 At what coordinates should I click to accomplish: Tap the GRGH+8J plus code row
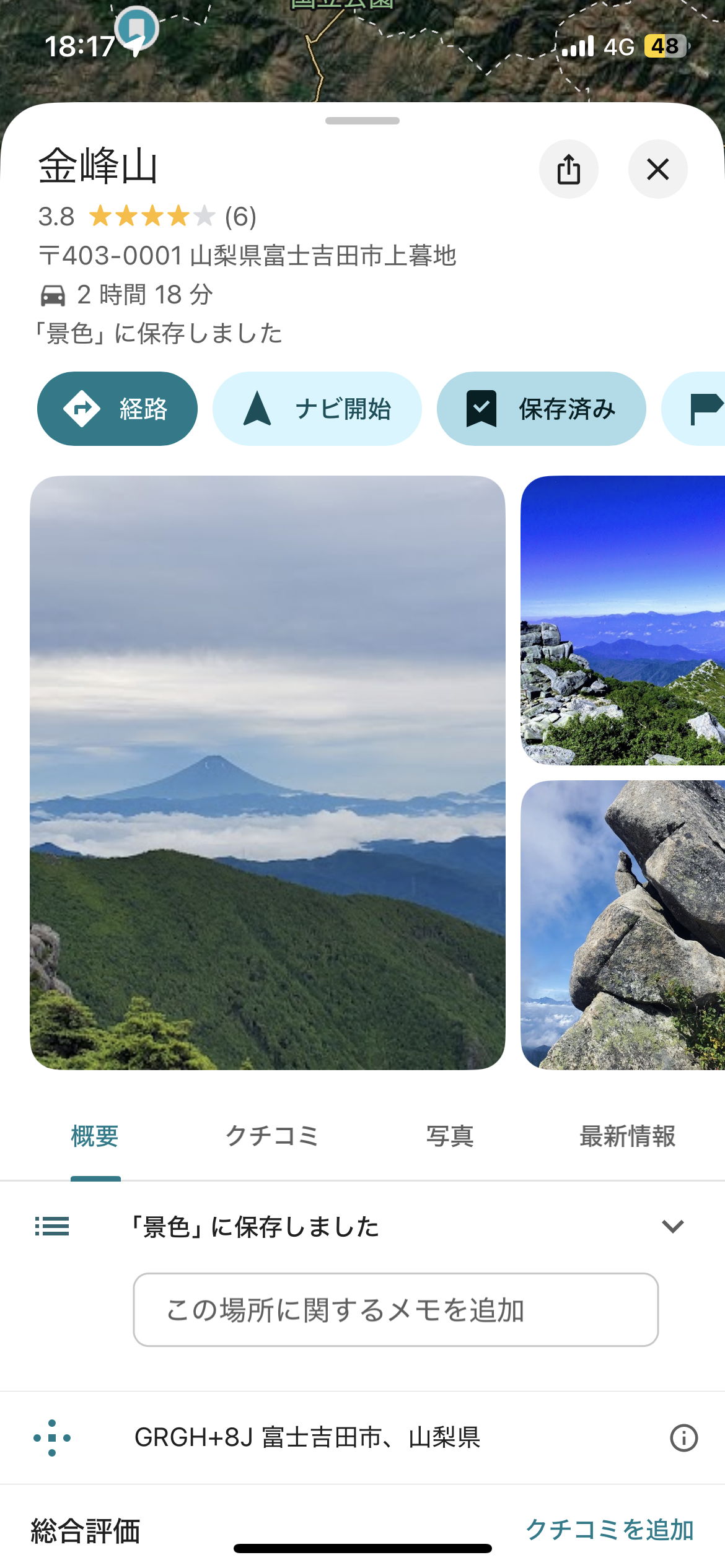coord(362,1438)
